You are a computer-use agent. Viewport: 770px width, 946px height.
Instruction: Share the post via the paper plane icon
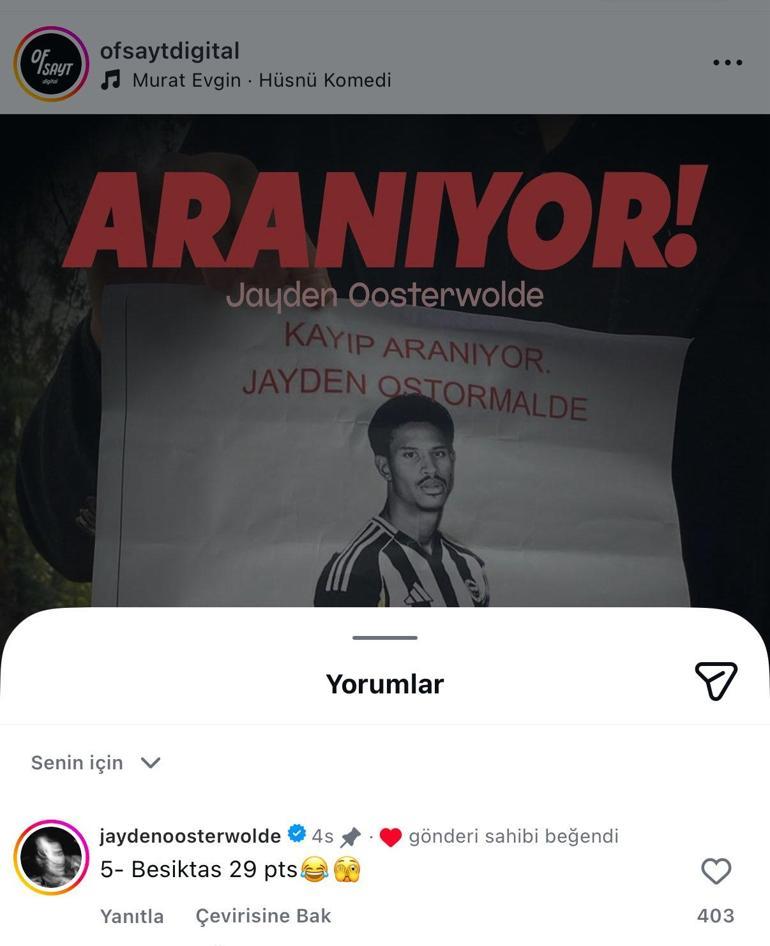click(716, 681)
